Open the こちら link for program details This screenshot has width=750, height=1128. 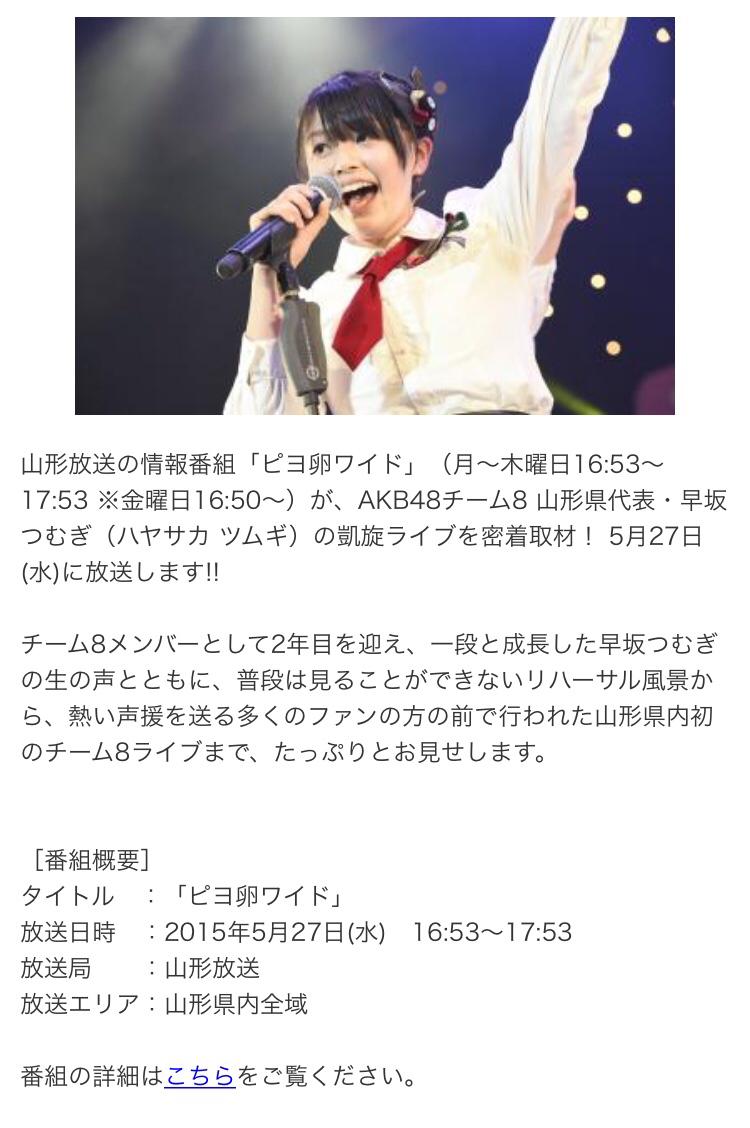(200, 1076)
